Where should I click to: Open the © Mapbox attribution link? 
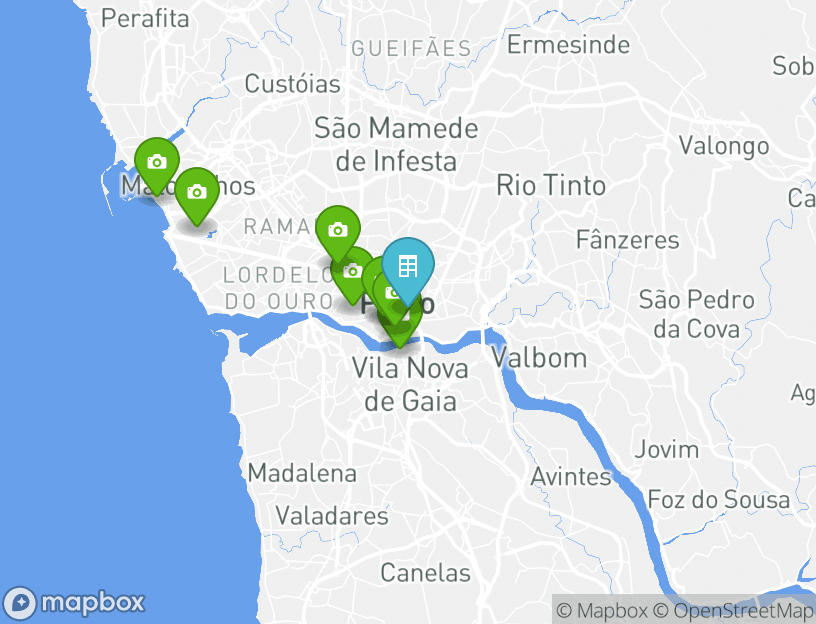pyautogui.click(x=602, y=610)
